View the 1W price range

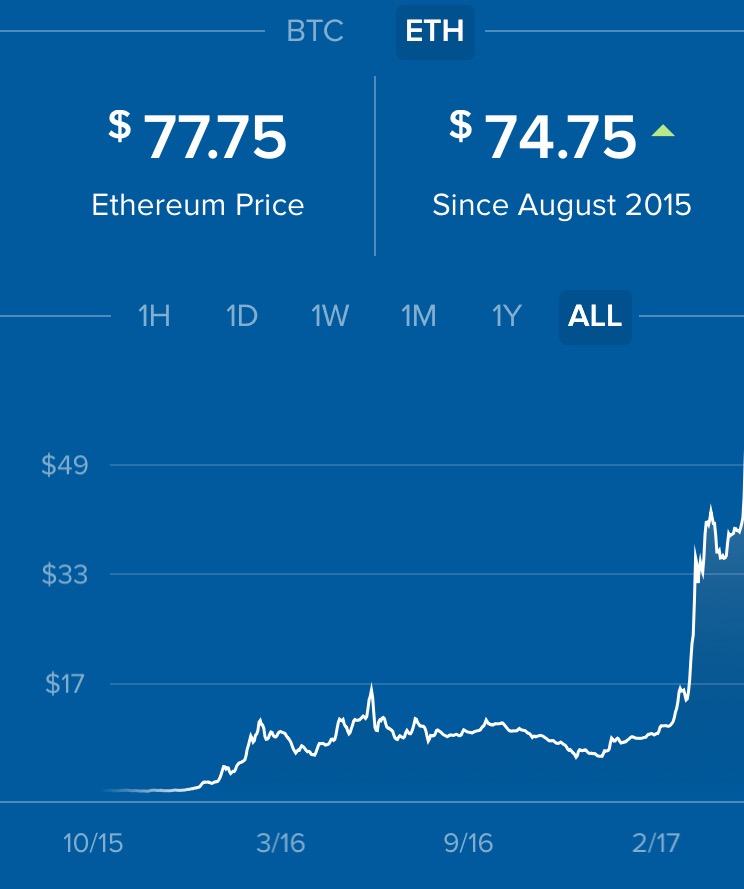pos(330,316)
